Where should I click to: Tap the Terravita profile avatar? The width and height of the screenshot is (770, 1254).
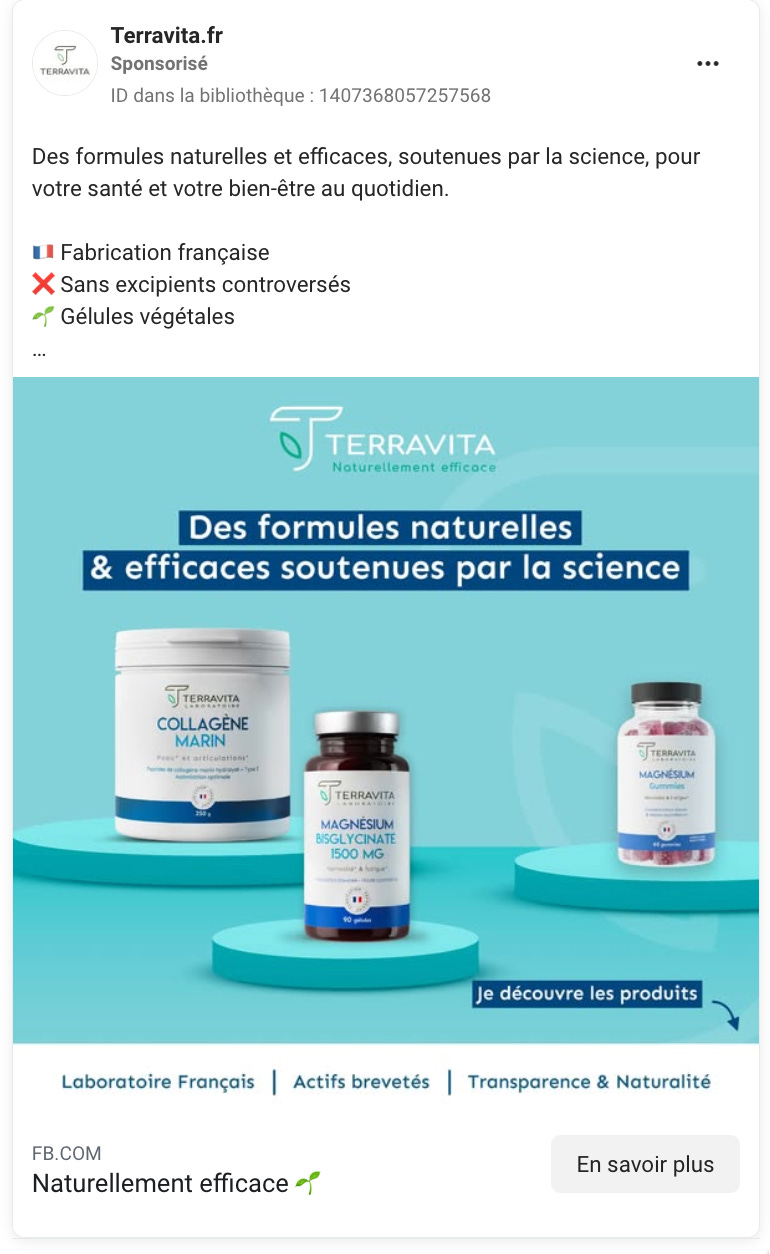(65, 63)
